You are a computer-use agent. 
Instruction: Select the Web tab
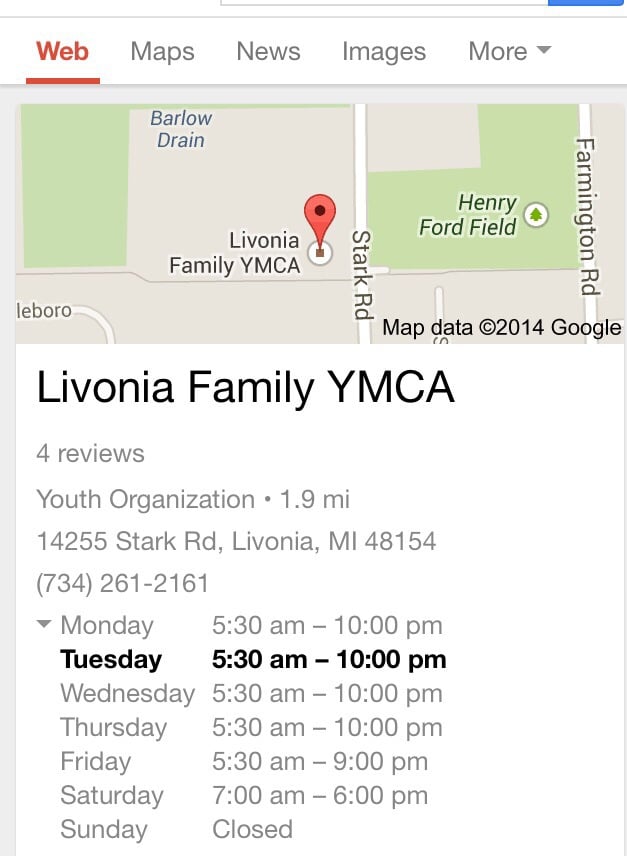pos(62,51)
